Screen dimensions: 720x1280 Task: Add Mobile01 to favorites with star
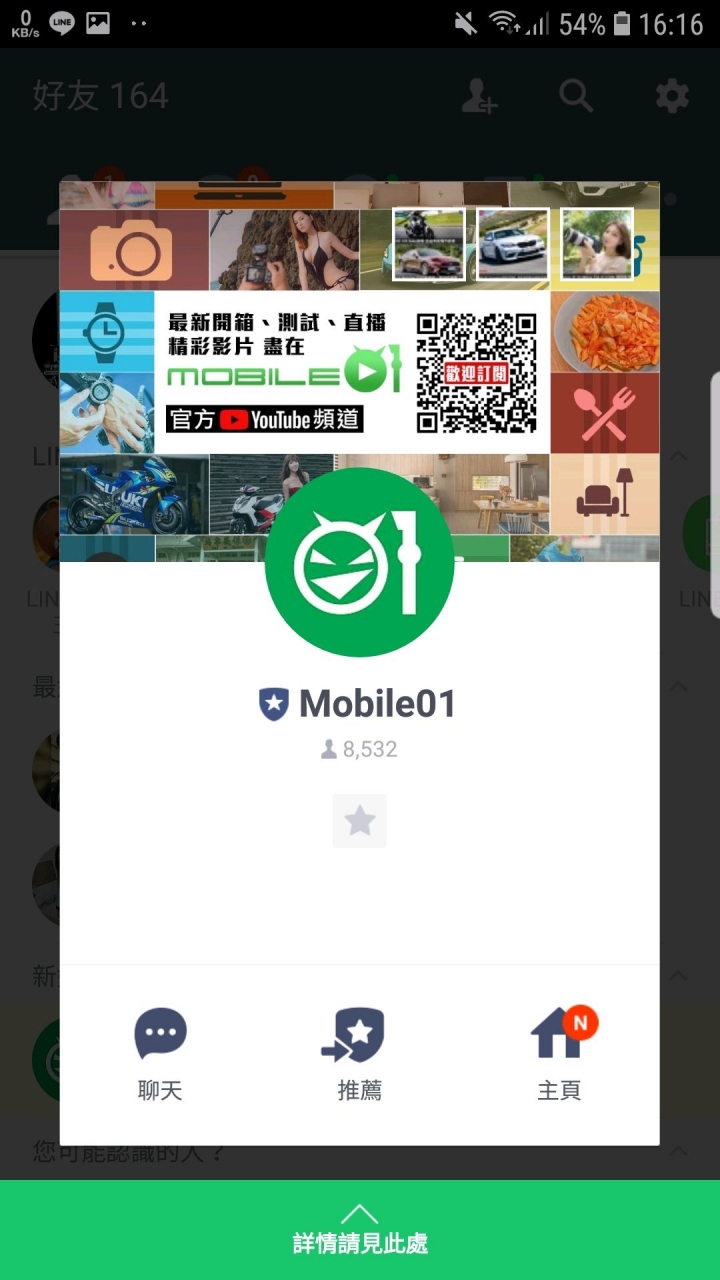coord(359,821)
